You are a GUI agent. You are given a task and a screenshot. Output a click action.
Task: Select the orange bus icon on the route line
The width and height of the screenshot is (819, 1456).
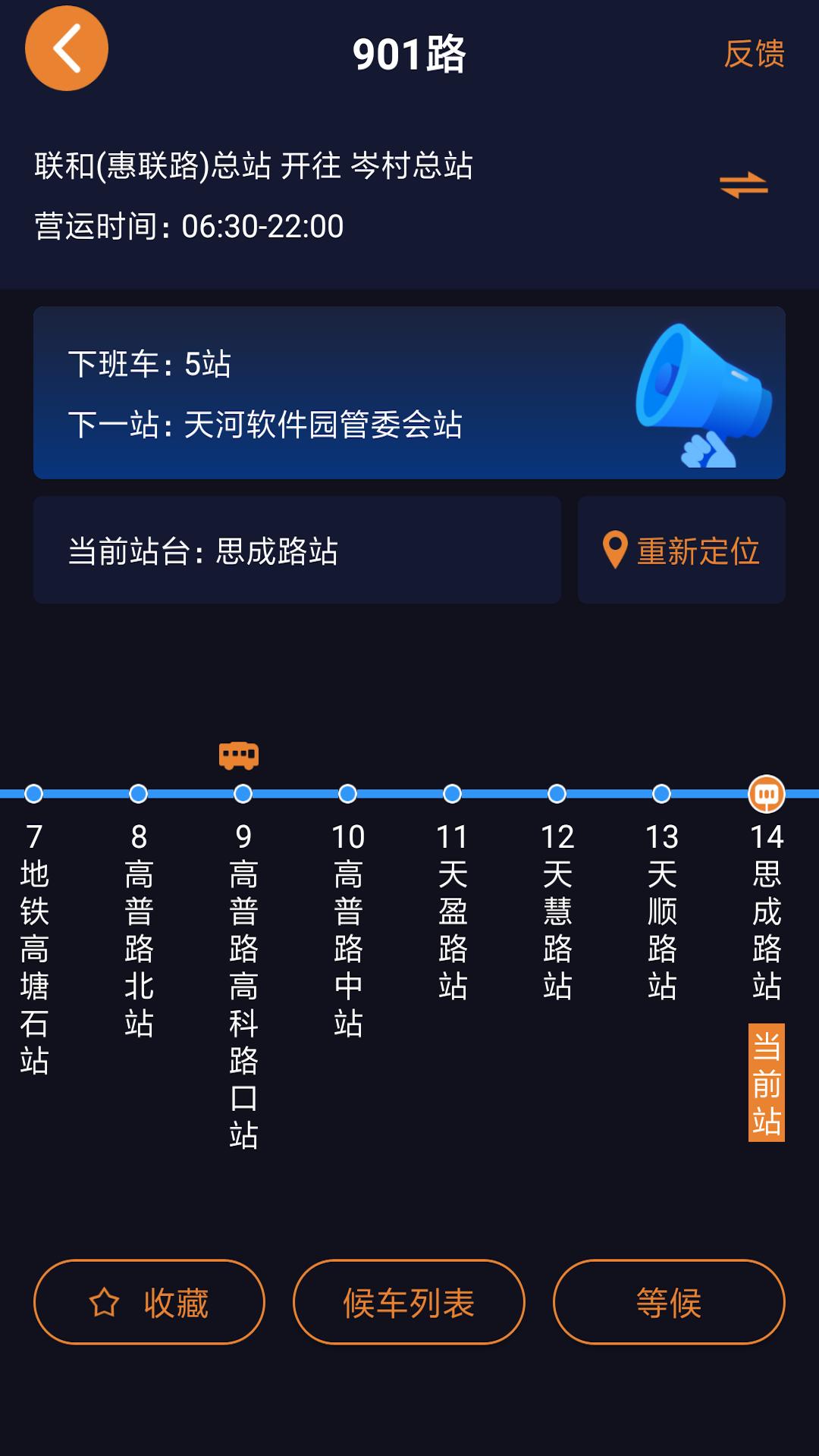point(240,755)
